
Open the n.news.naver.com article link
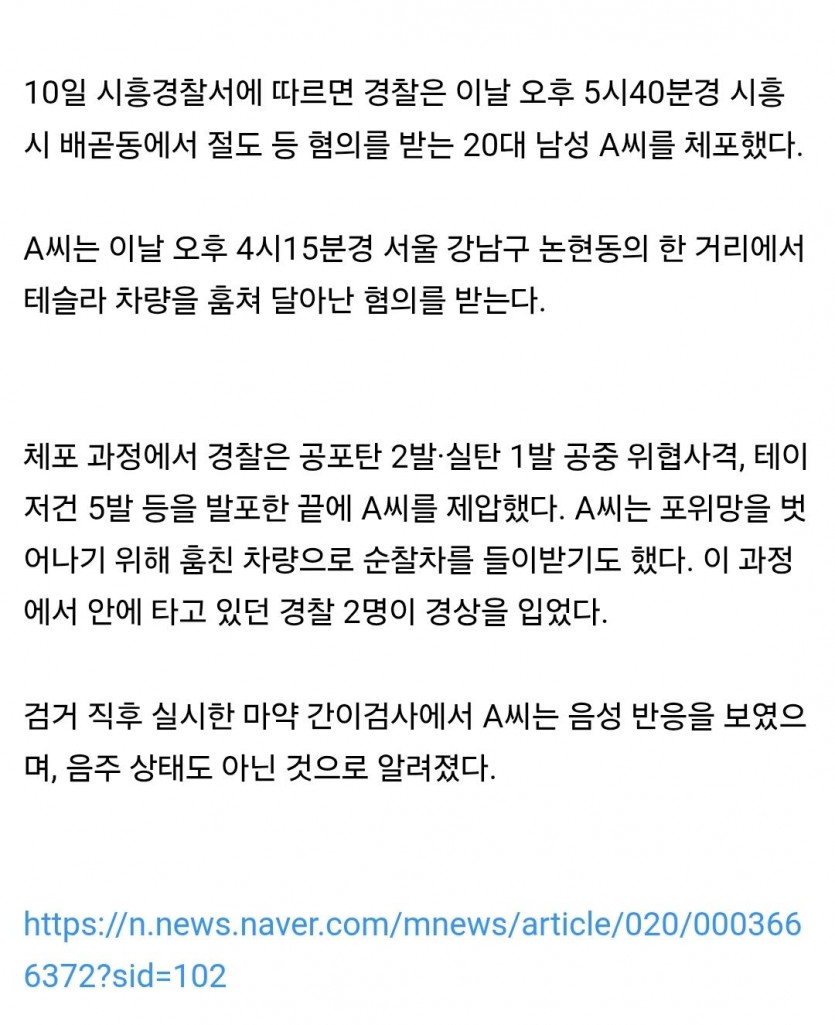click(411, 924)
